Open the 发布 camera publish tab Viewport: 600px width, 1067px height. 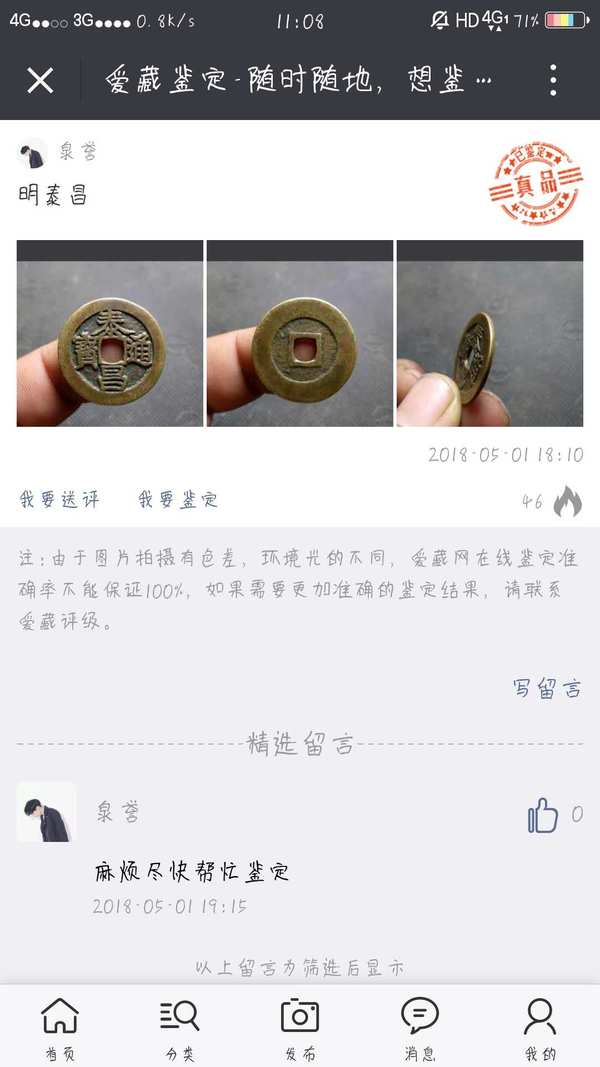(300, 1027)
